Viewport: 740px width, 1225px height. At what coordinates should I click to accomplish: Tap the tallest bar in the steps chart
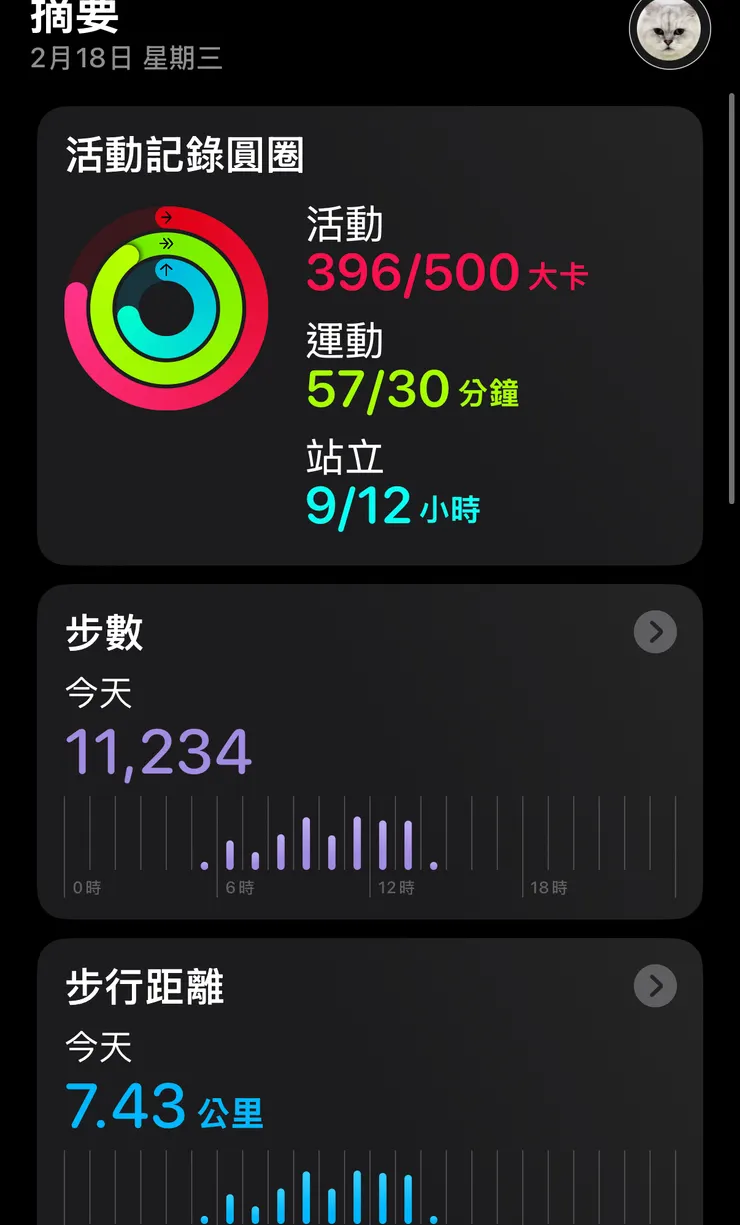357,840
